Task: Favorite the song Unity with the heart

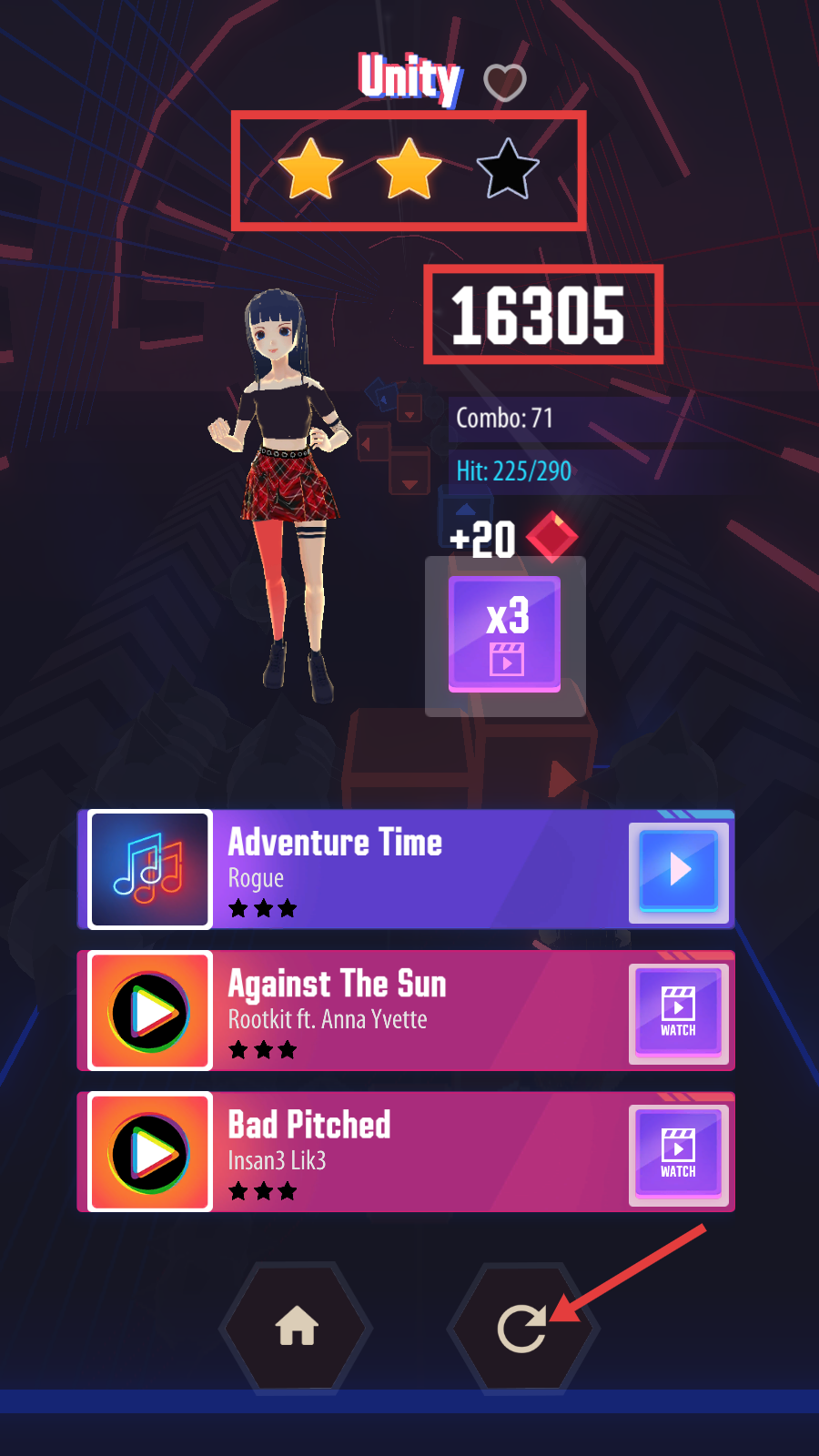Action: (x=505, y=83)
